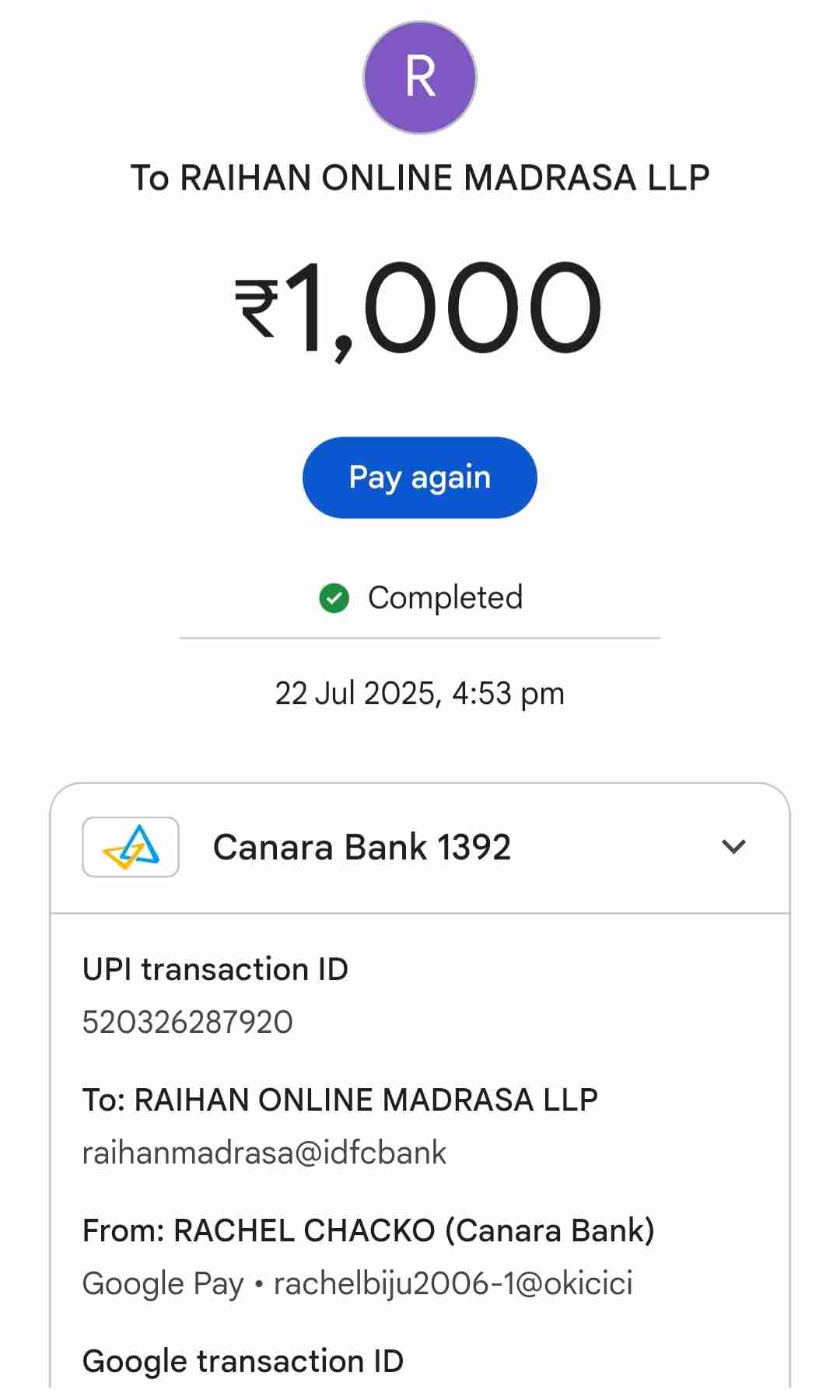
Task: Tap the Pay again button
Action: tap(419, 477)
